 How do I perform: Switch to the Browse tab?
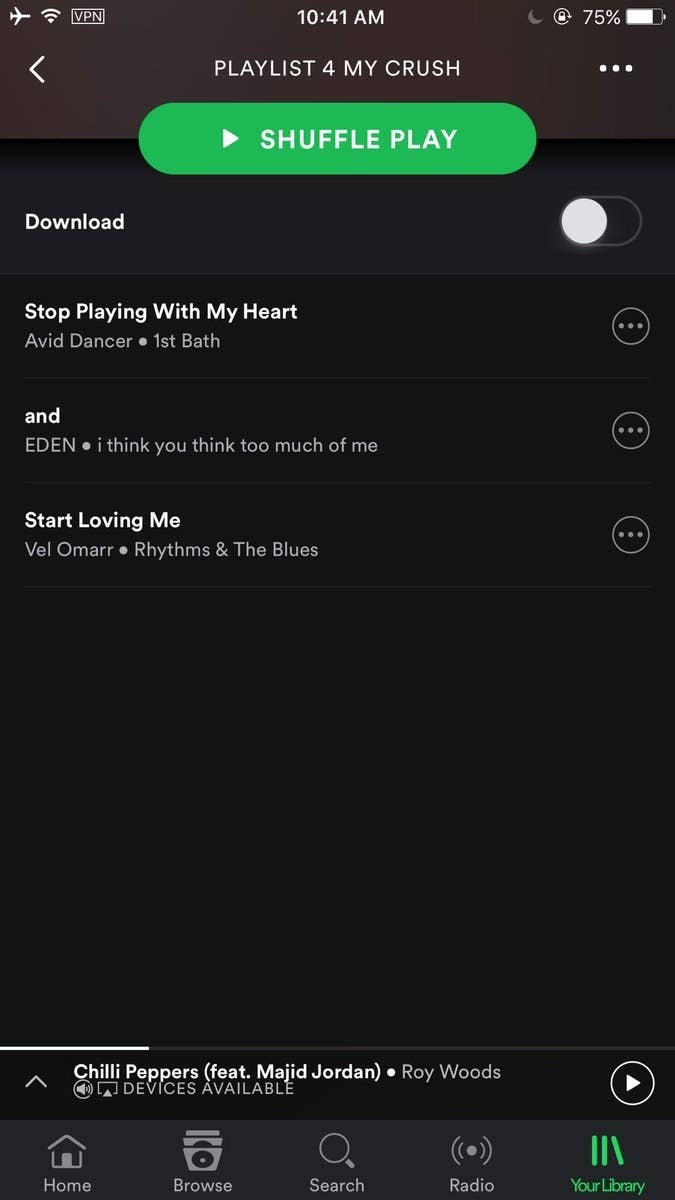[x=202, y=1162]
